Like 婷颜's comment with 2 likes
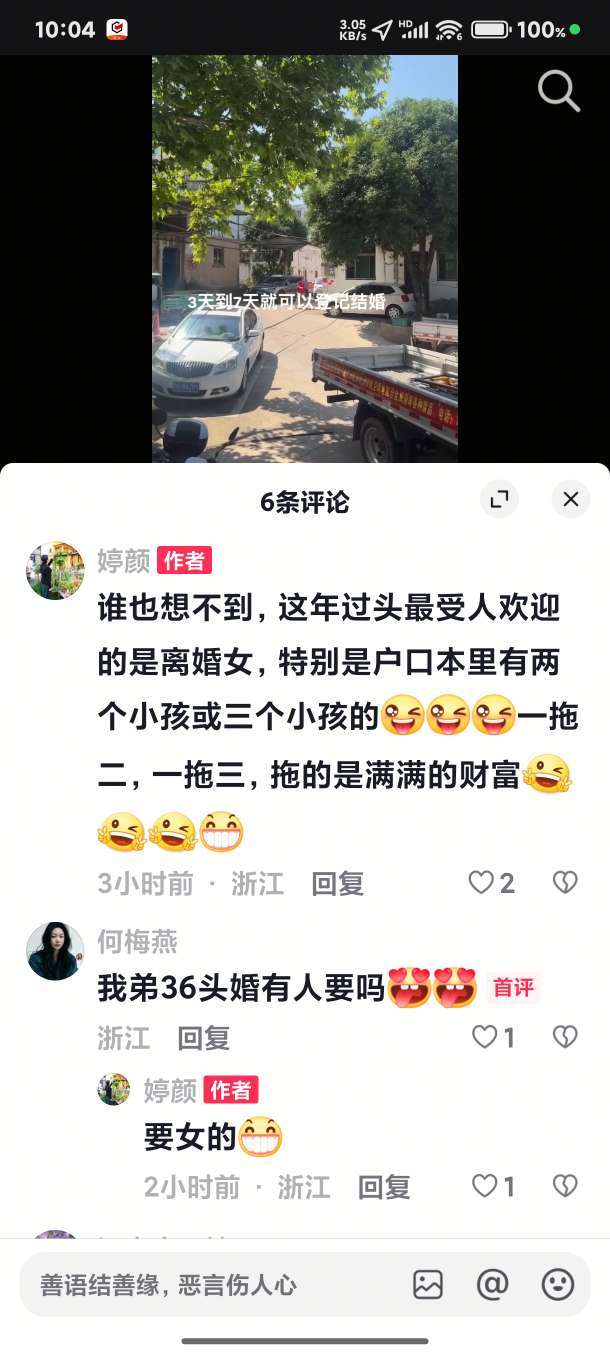 pyautogui.click(x=492, y=883)
